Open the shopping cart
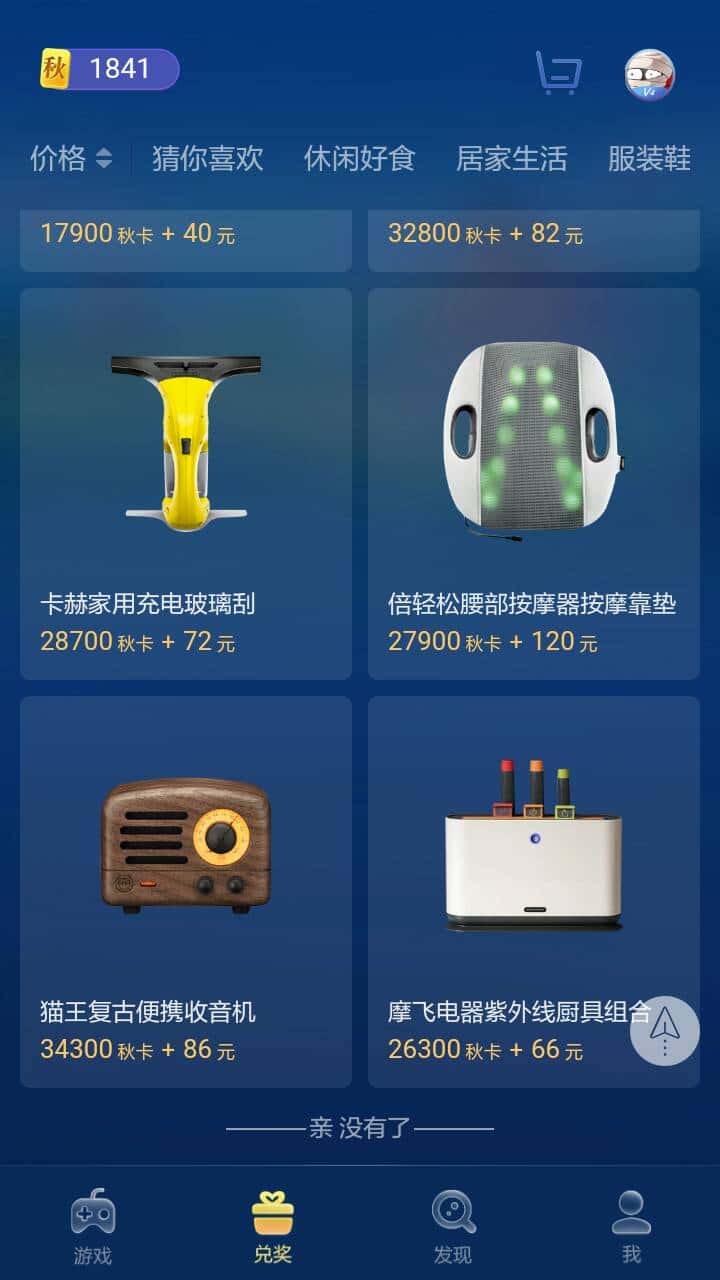Screen dimensions: 720x1280 coord(558,71)
